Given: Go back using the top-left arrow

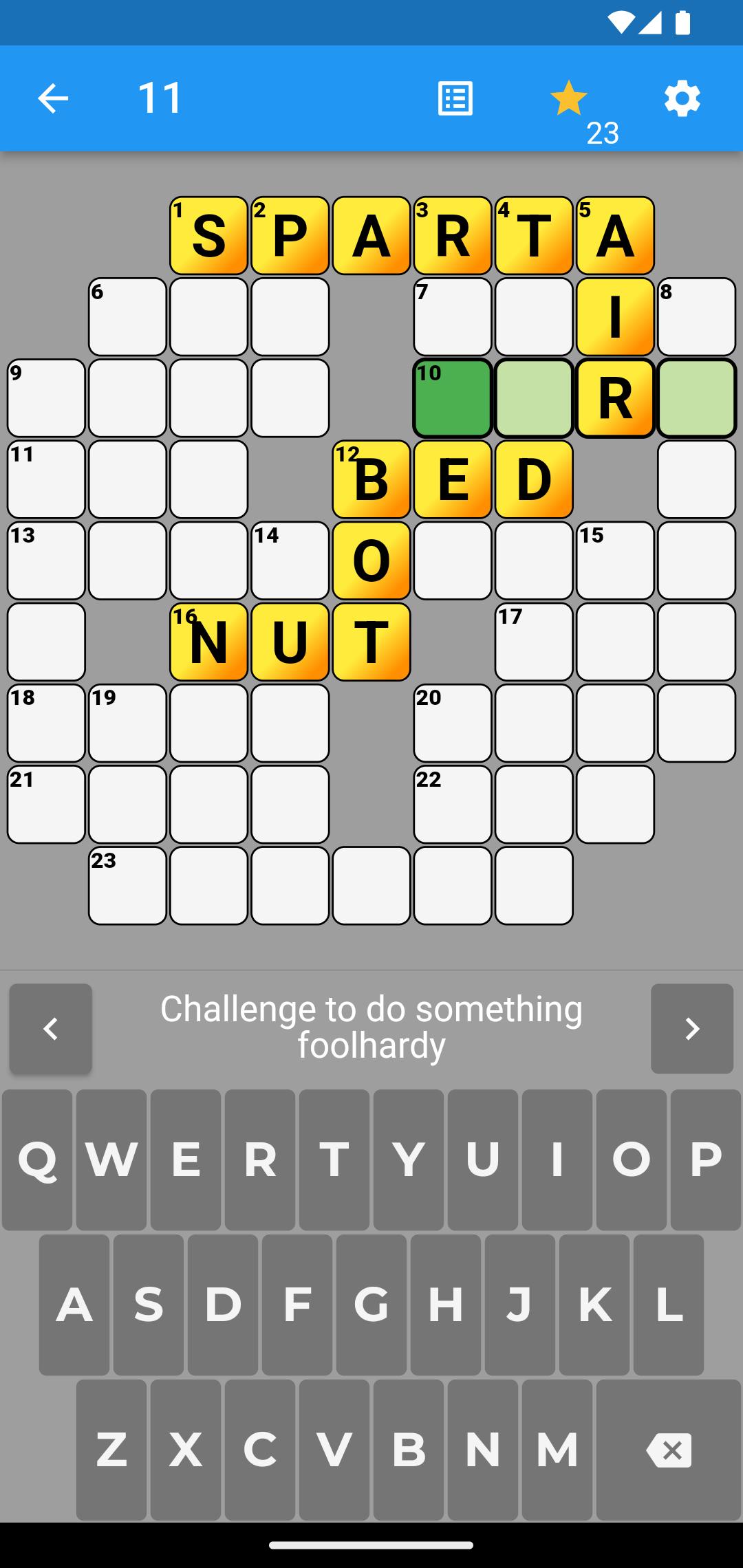Looking at the screenshot, I should [x=52, y=98].
